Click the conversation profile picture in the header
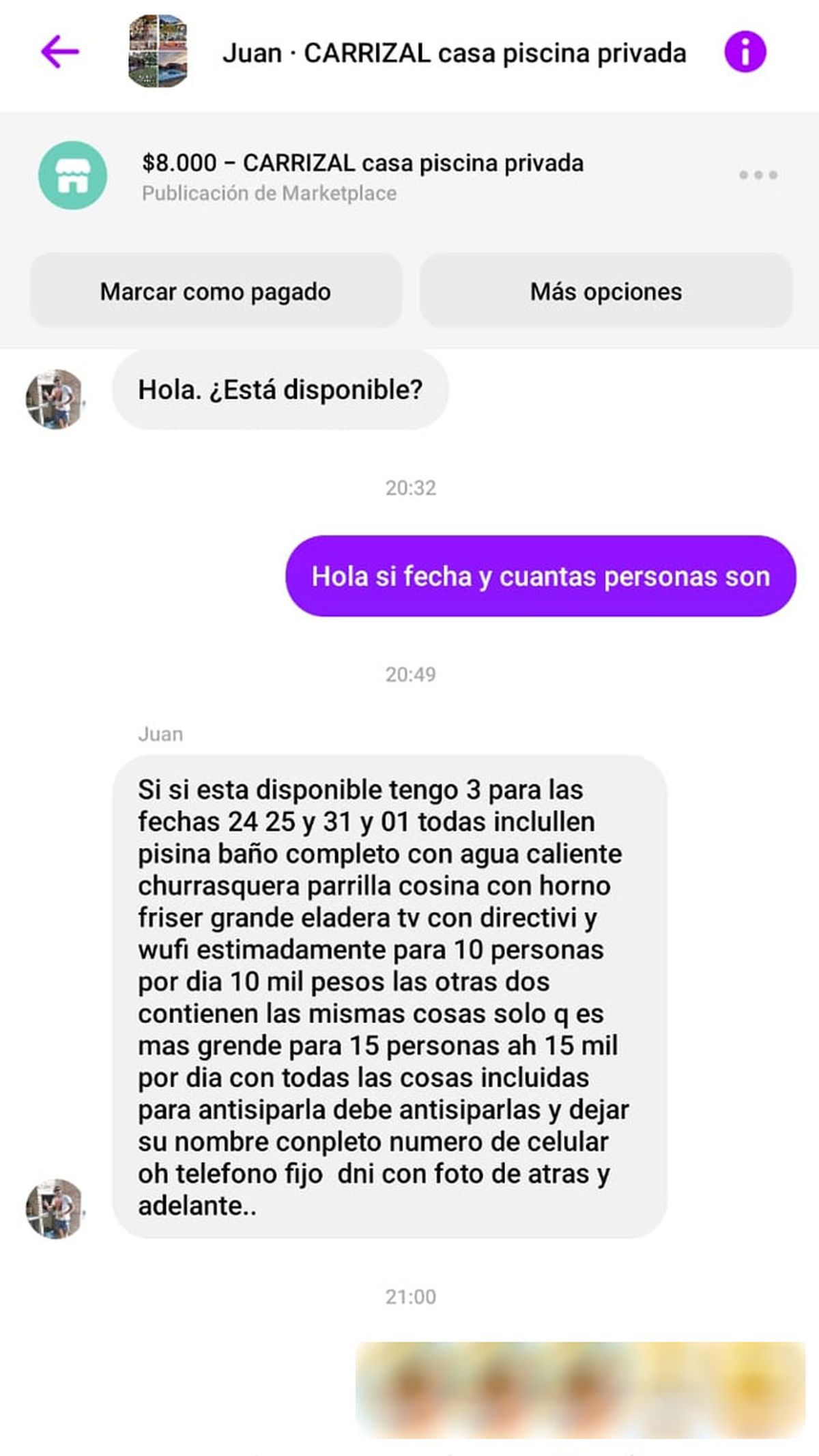This screenshot has width=819, height=1456. 156,52
